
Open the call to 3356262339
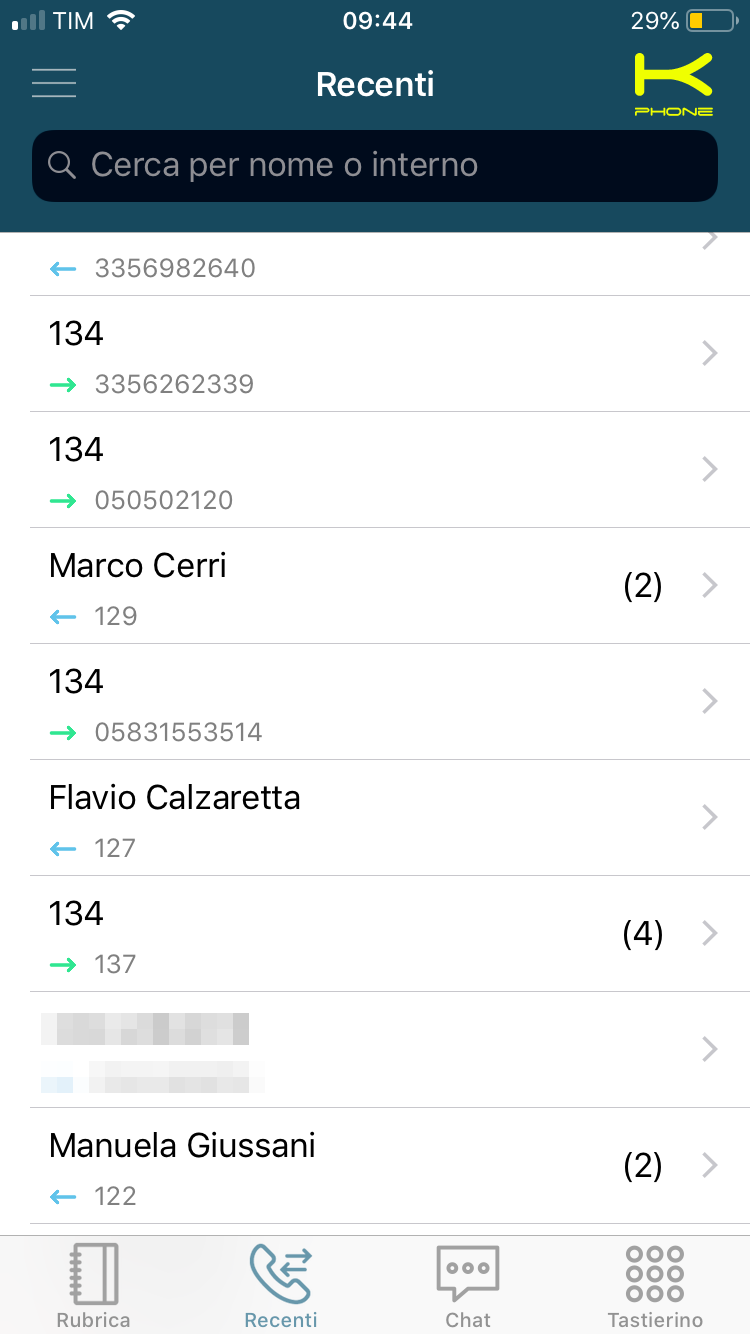pos(375,354)
